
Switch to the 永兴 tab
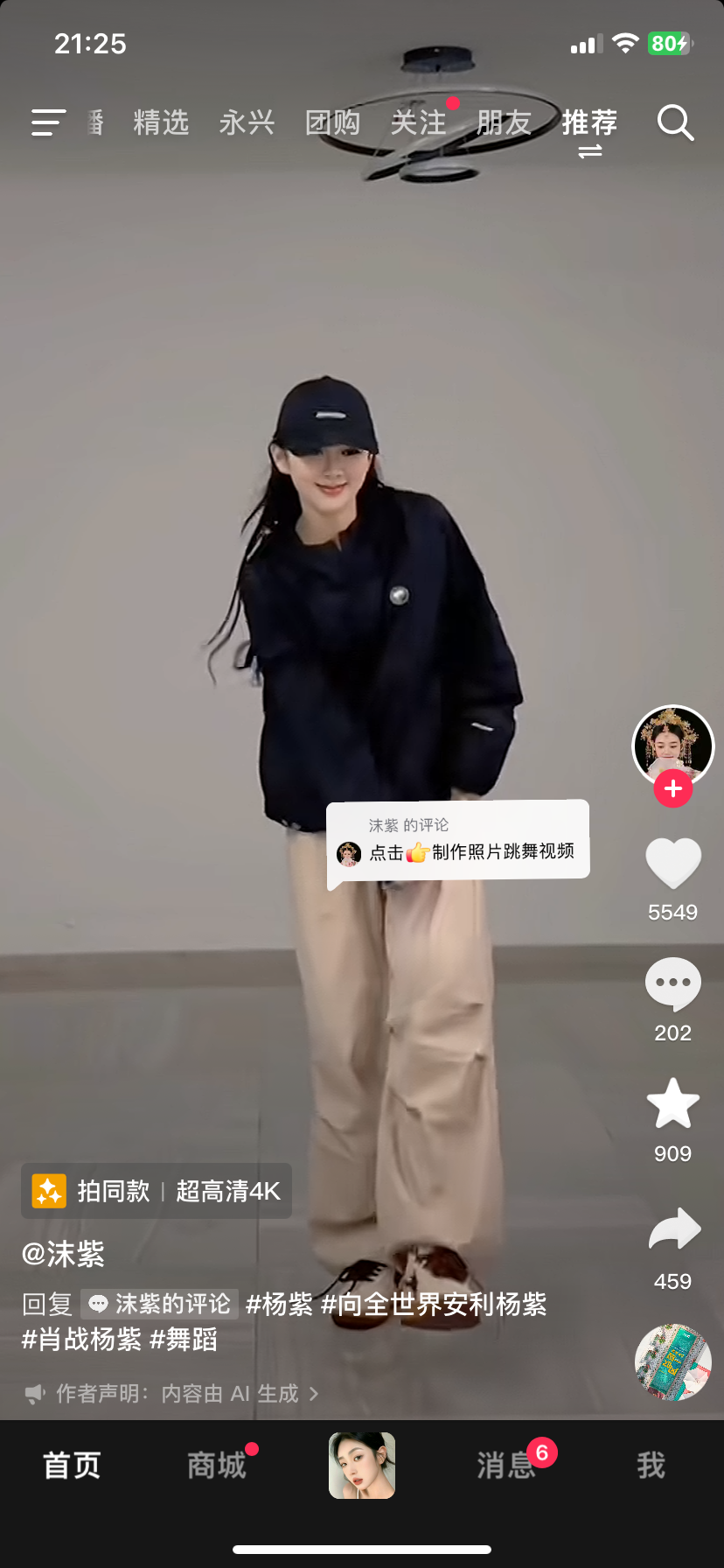(x=247, y=122)
